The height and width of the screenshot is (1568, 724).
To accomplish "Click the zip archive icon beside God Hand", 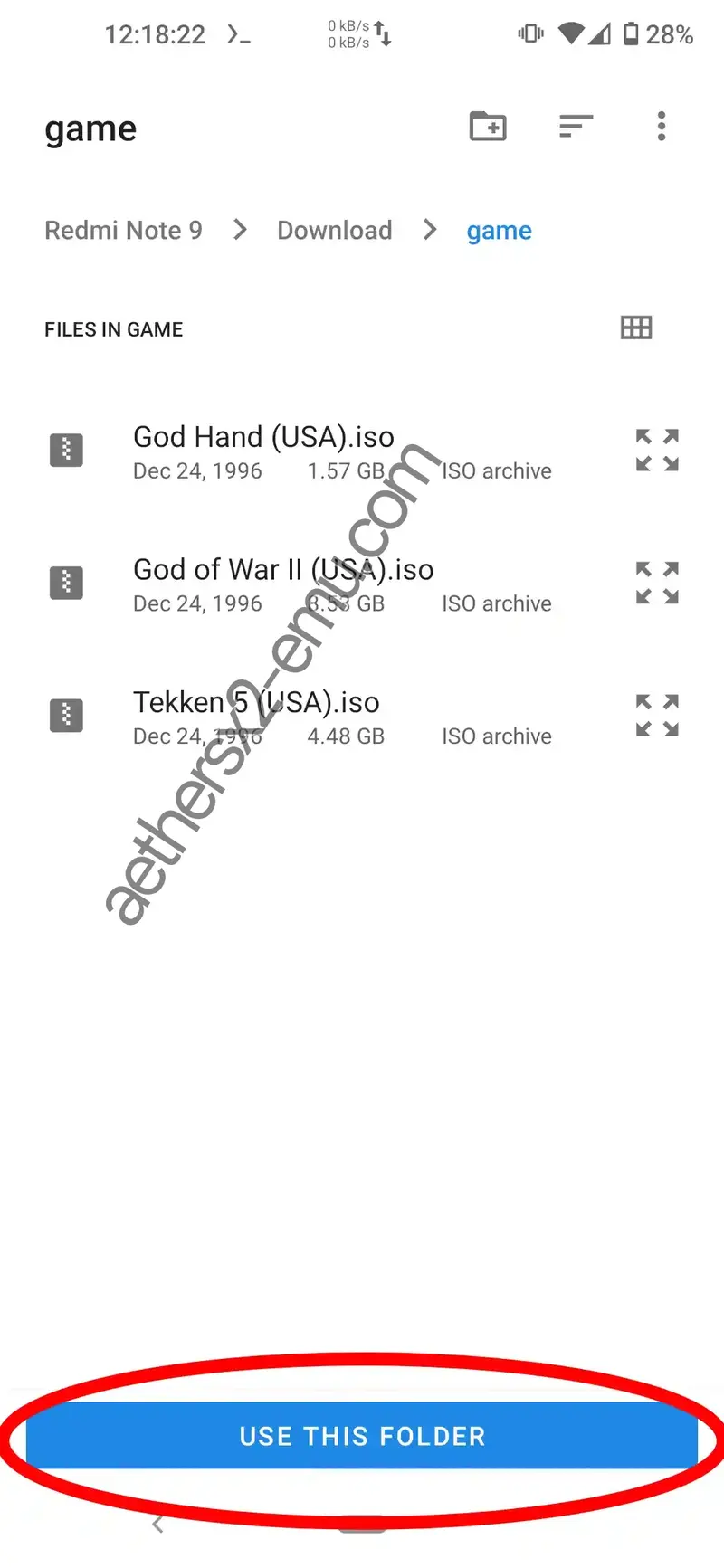I will [x=66, y=450].
